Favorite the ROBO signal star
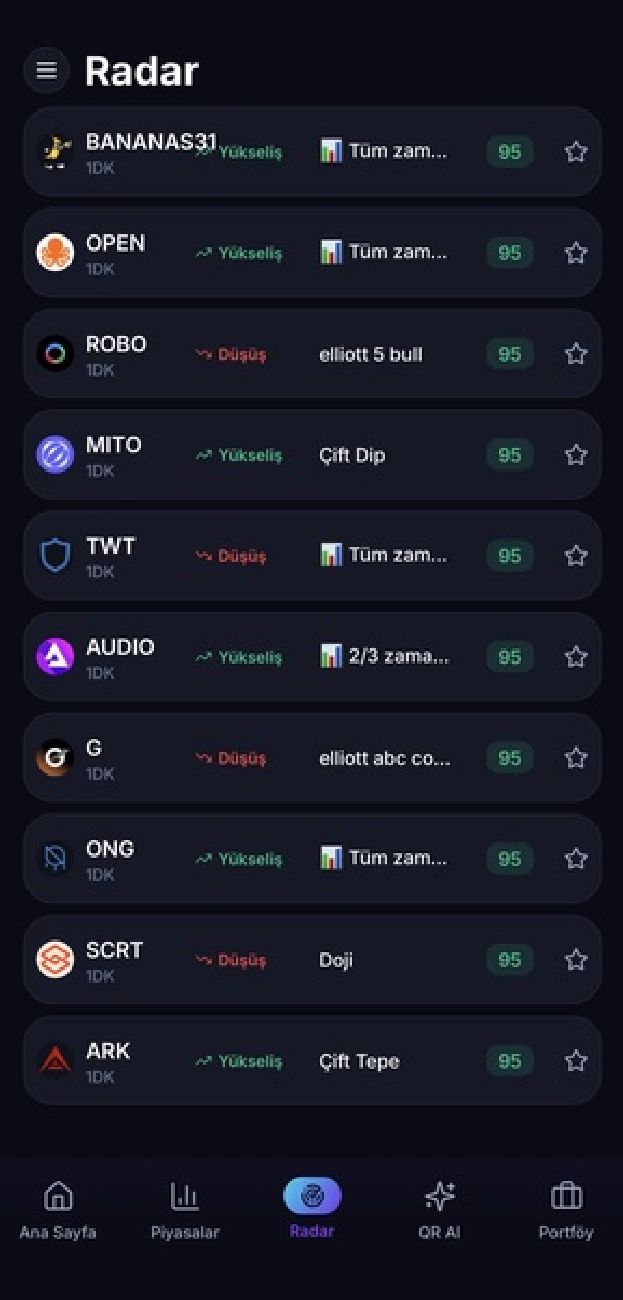Image resolution: width=623 pixels, height=1300 pixels. [x=575, y=354]
